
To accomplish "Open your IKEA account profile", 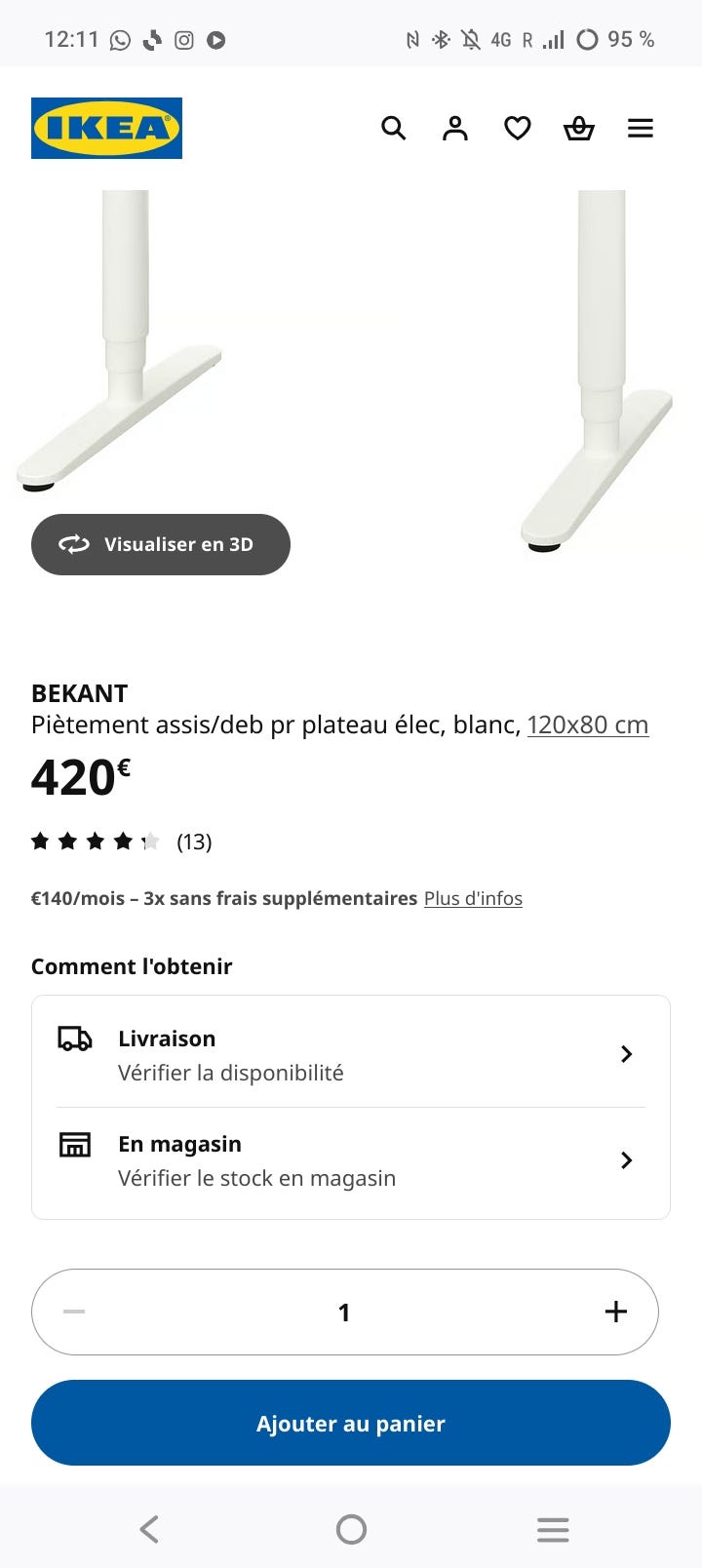I will tap(454, 128).
